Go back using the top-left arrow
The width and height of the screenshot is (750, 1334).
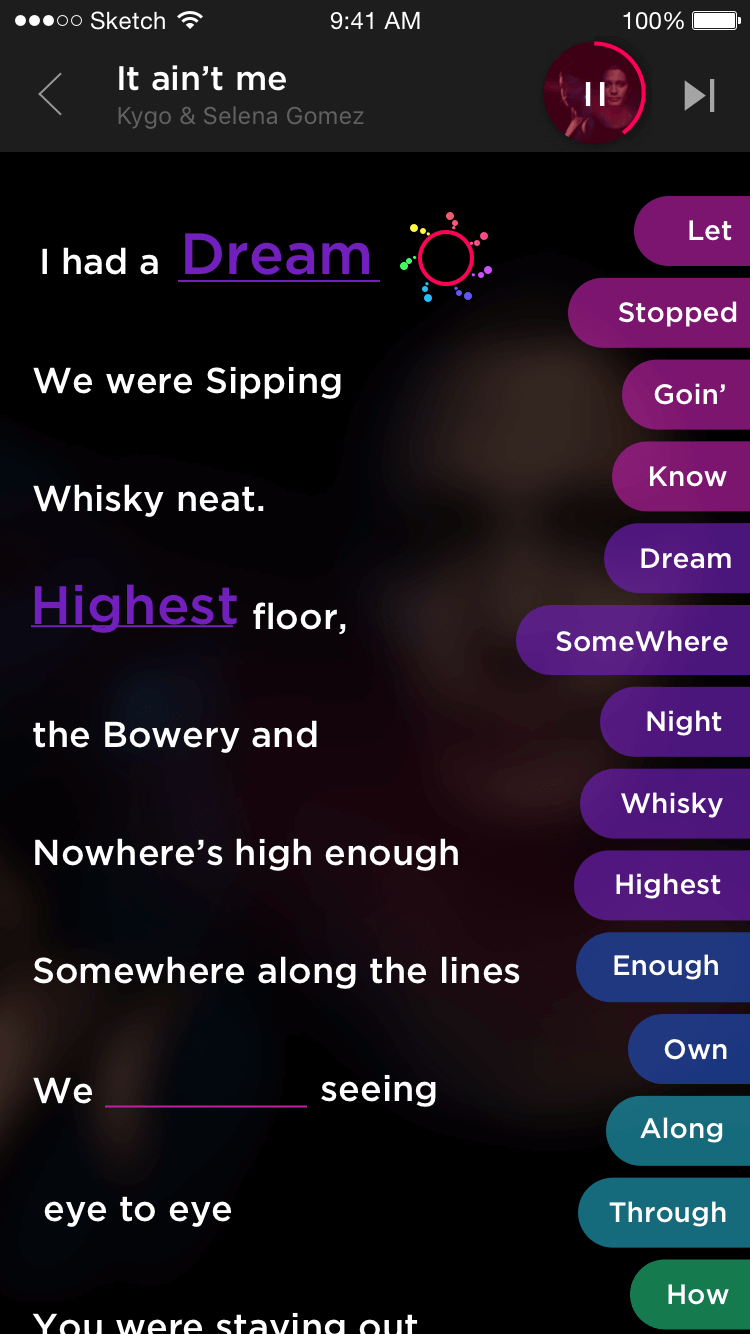(50, 95)
